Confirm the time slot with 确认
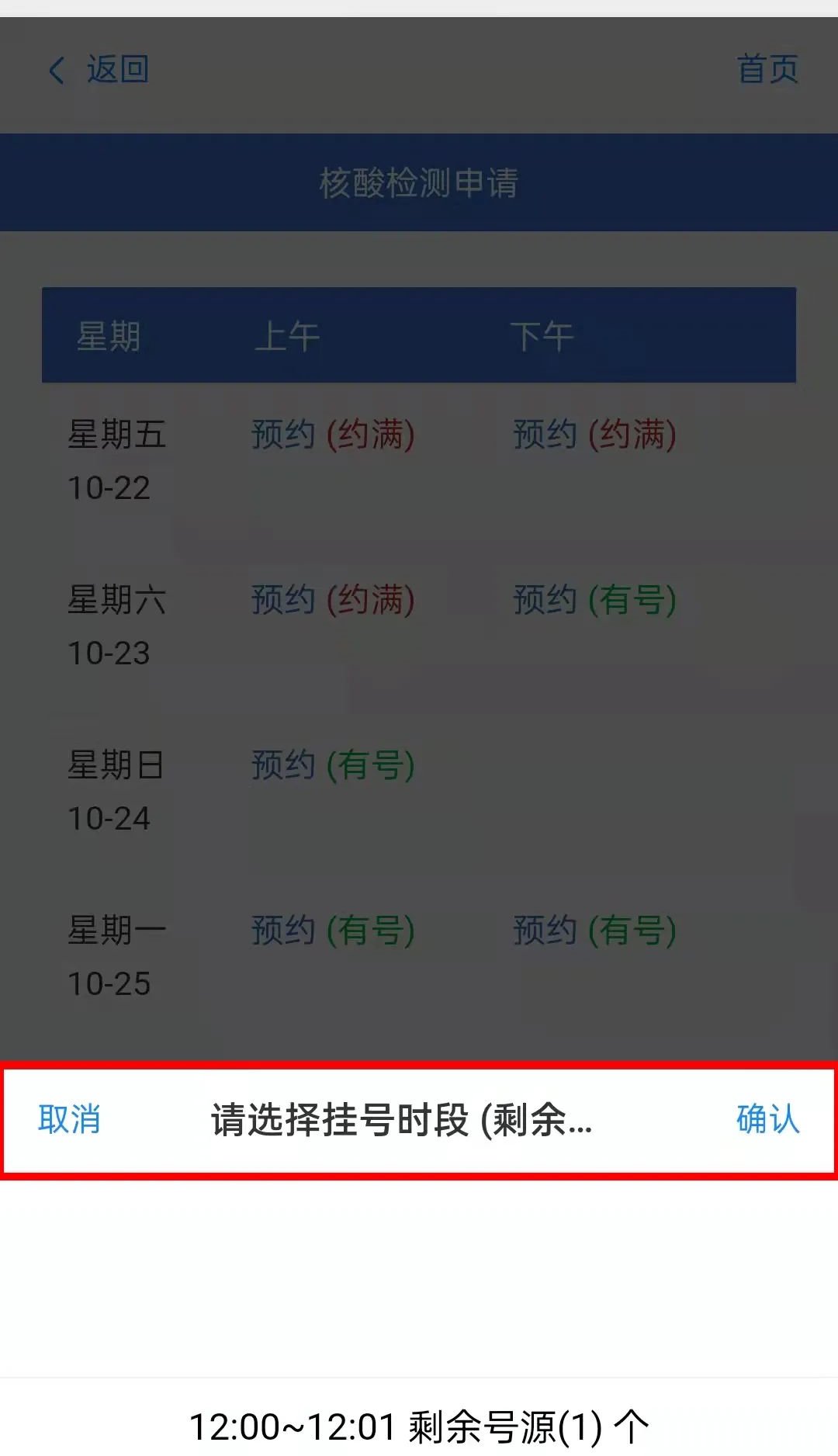 point(767,1119)
